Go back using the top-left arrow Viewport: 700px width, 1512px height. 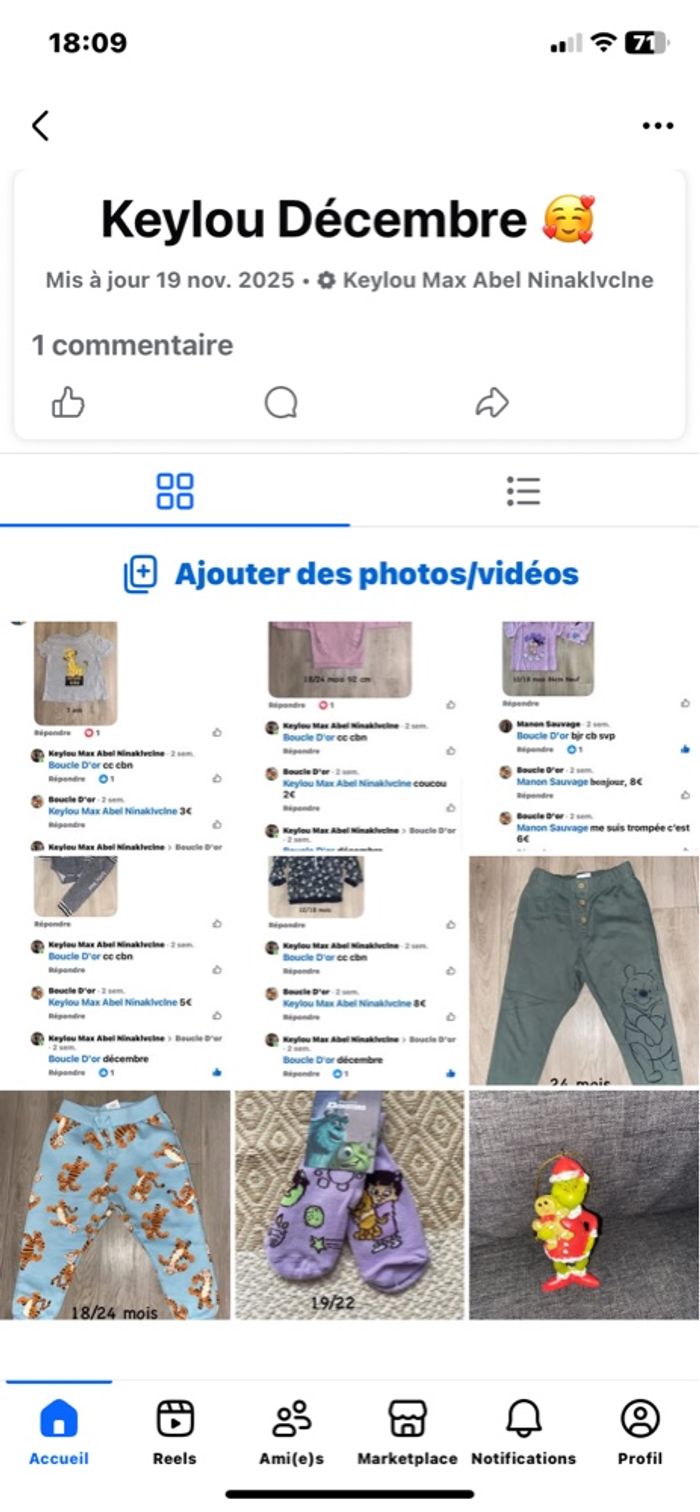40,126
